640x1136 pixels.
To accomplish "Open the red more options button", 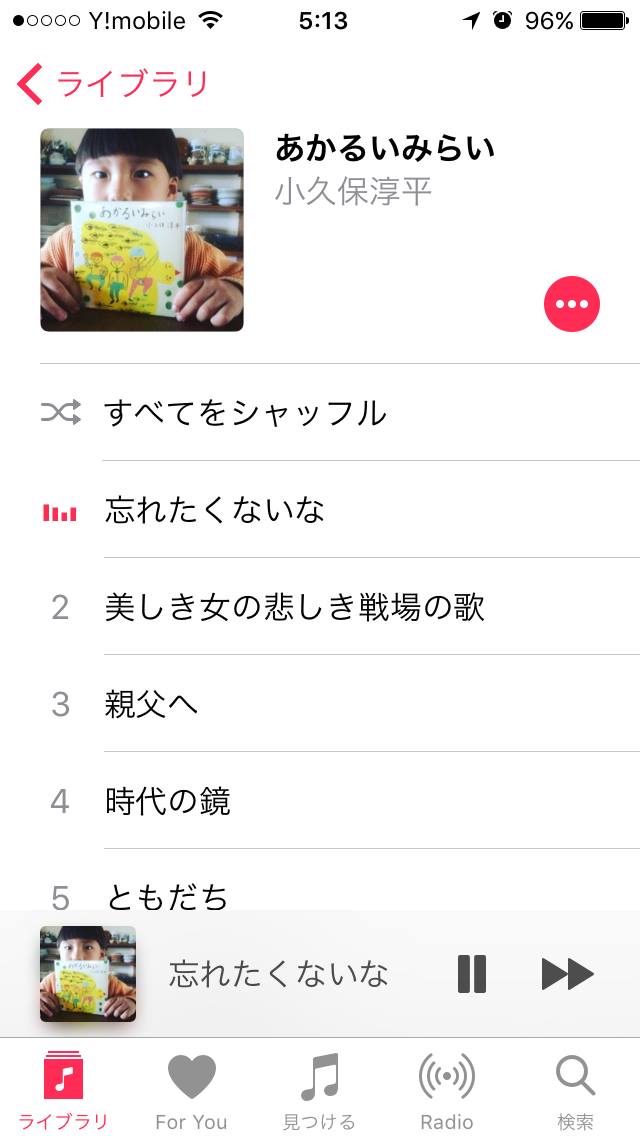I will (571, 305).
